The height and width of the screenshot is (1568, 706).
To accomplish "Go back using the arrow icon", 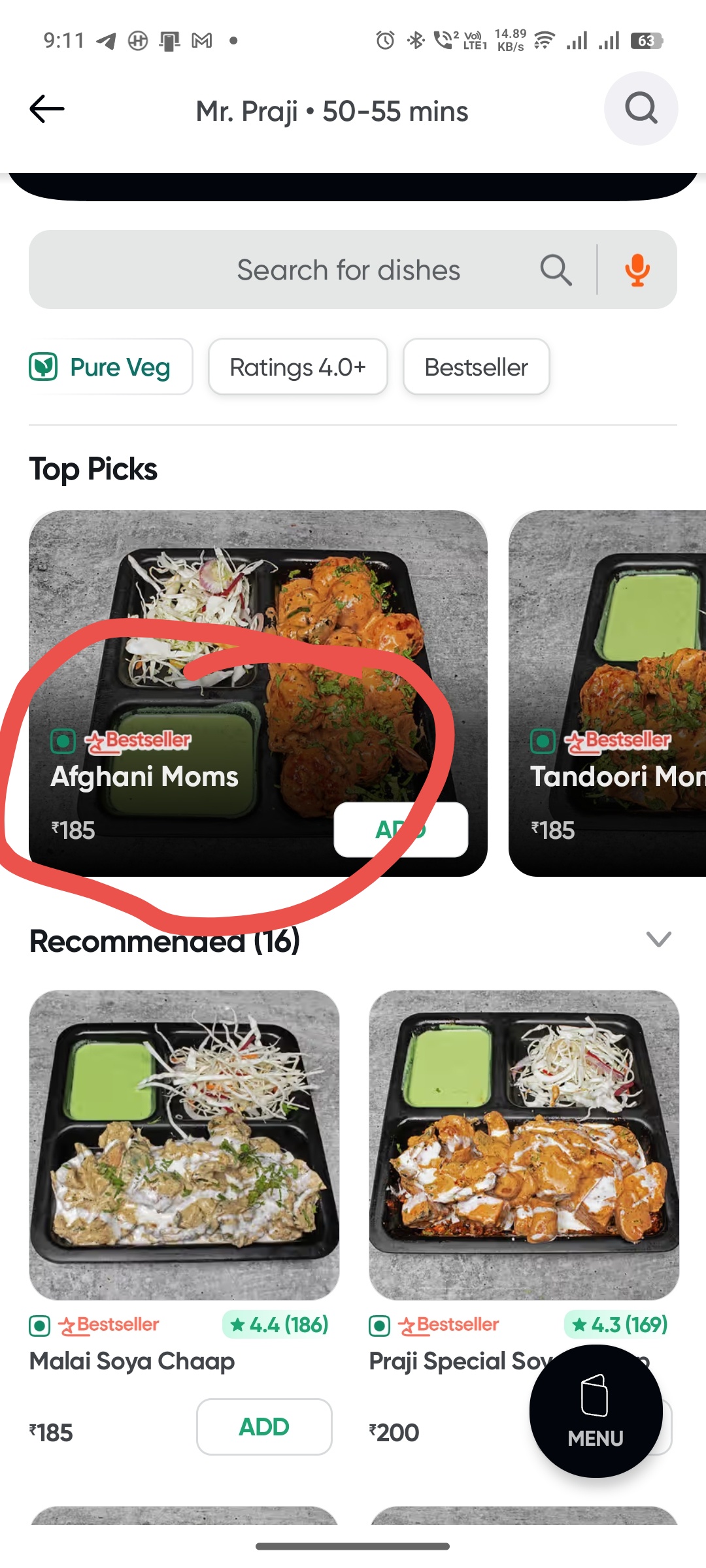I will point(47,109).
